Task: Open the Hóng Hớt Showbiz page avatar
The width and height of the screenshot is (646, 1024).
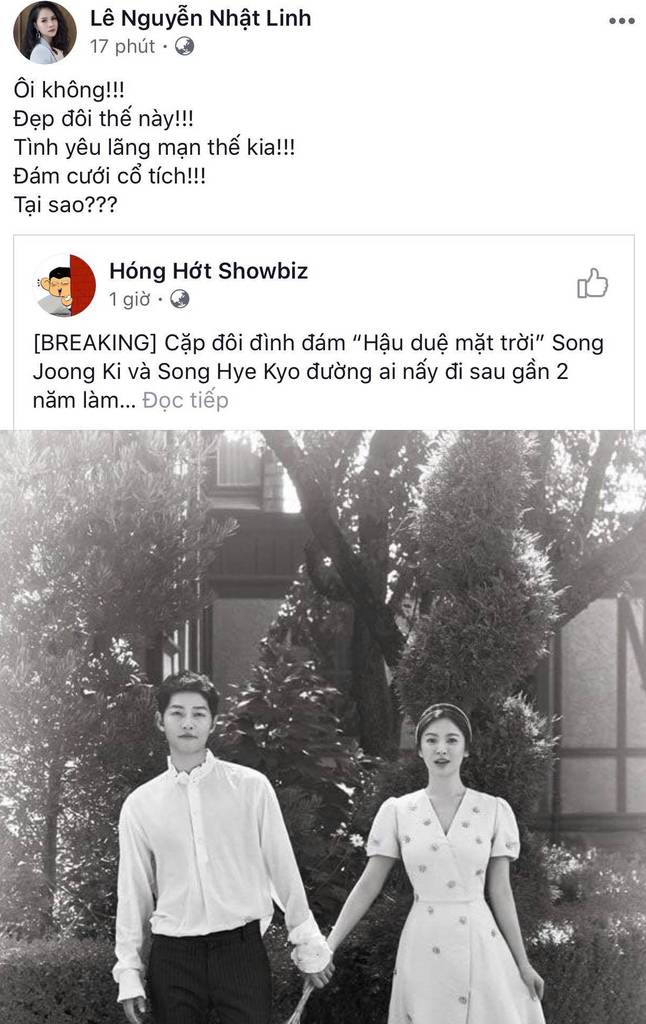Action: (66, 285)
